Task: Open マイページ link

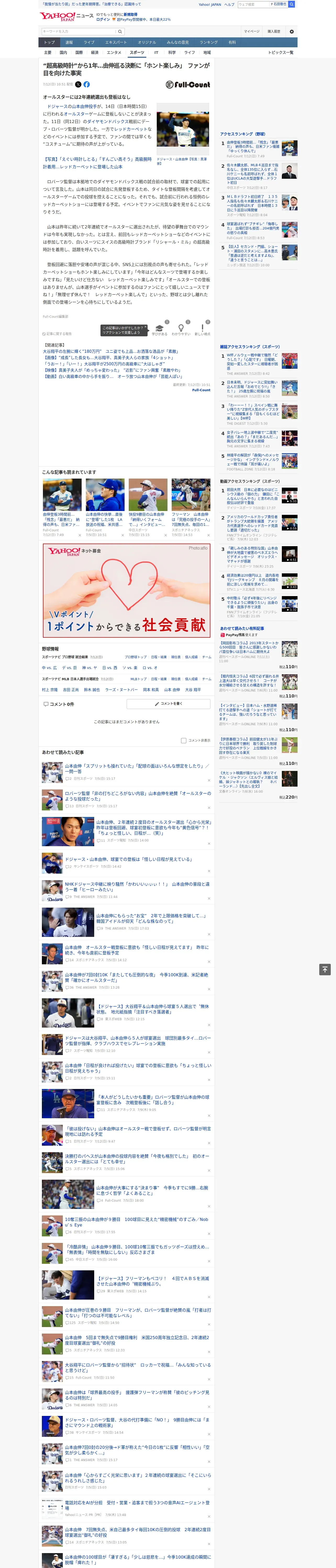Action: [x=251, y=32]
